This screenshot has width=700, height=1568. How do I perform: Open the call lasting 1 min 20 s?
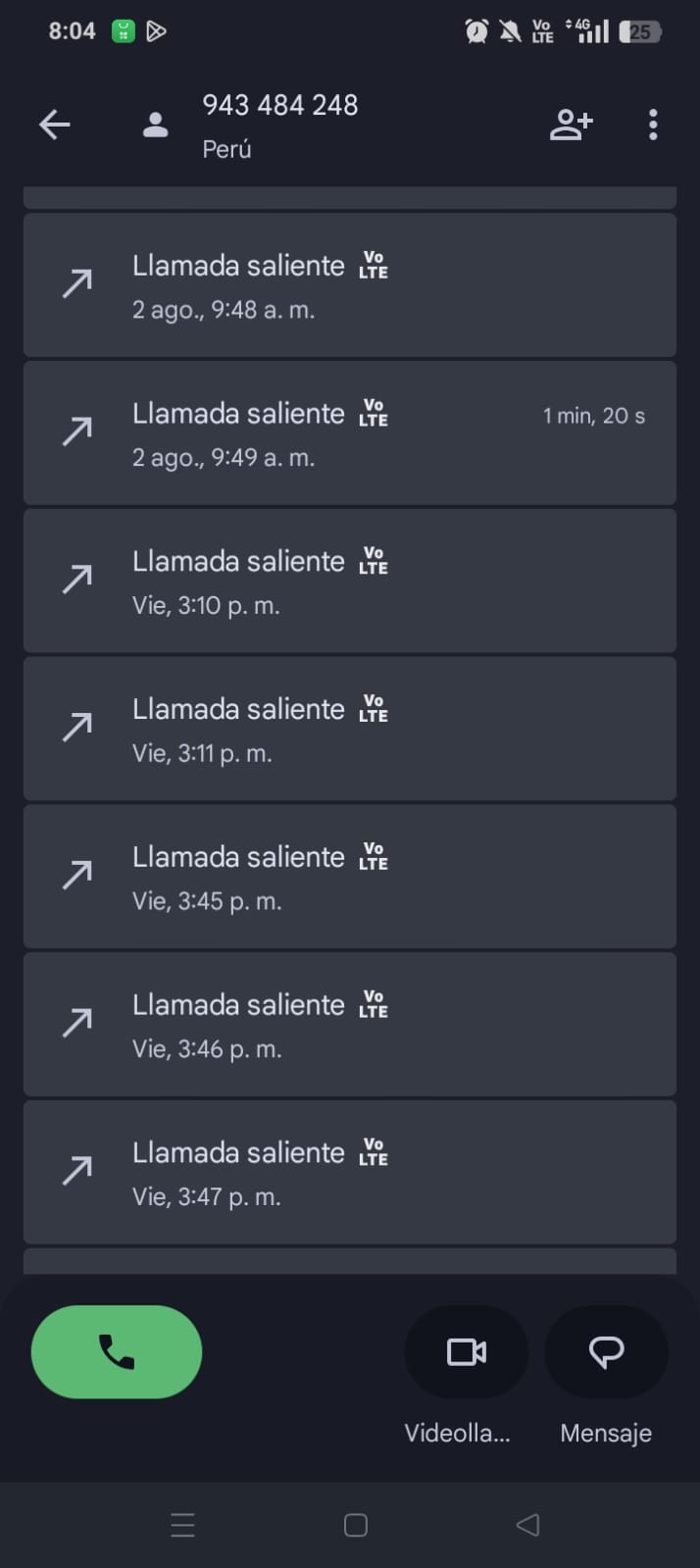350,433
